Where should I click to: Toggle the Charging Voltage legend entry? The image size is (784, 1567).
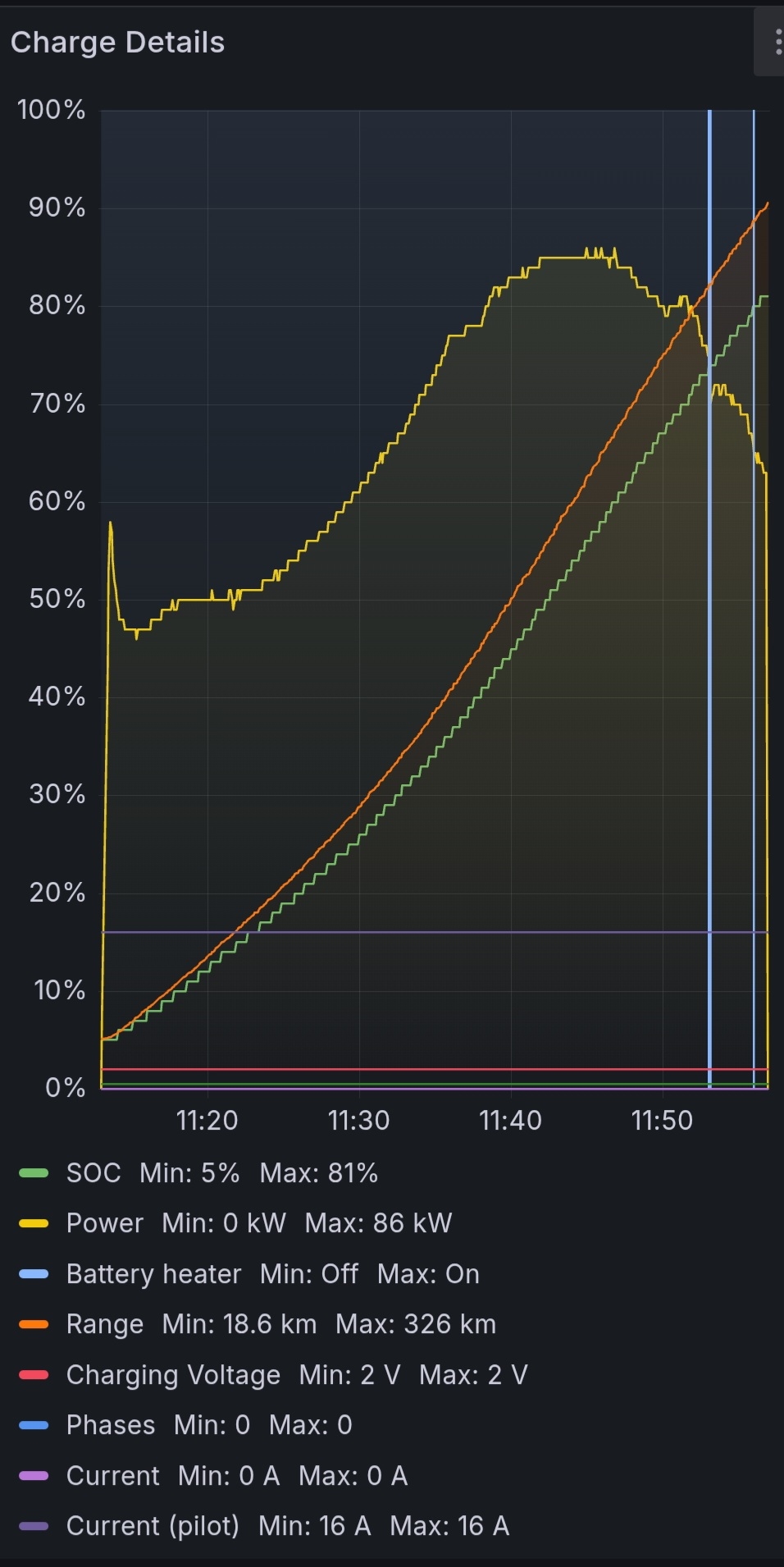172,1375
